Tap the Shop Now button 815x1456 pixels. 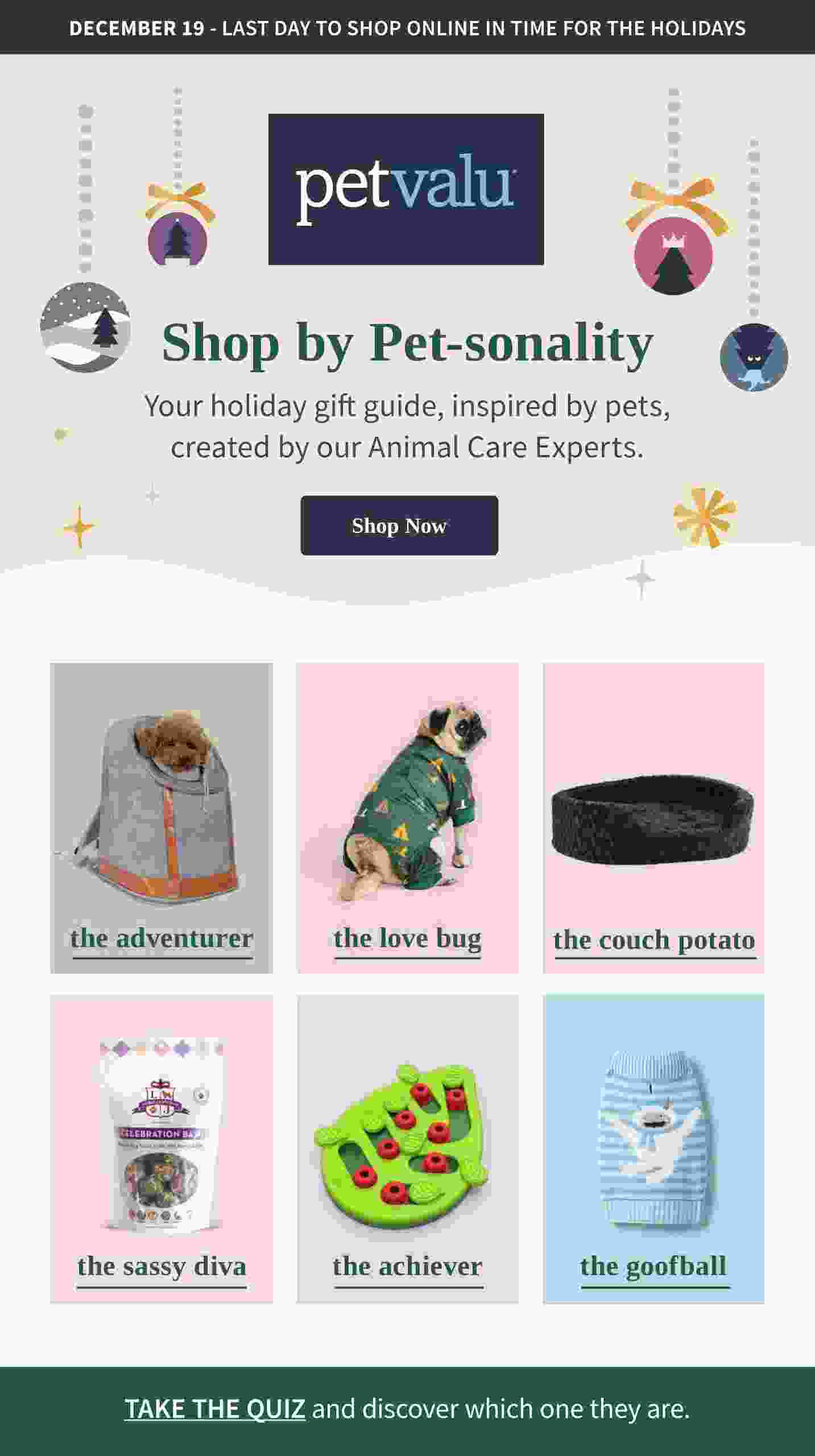tap(399, 526)
